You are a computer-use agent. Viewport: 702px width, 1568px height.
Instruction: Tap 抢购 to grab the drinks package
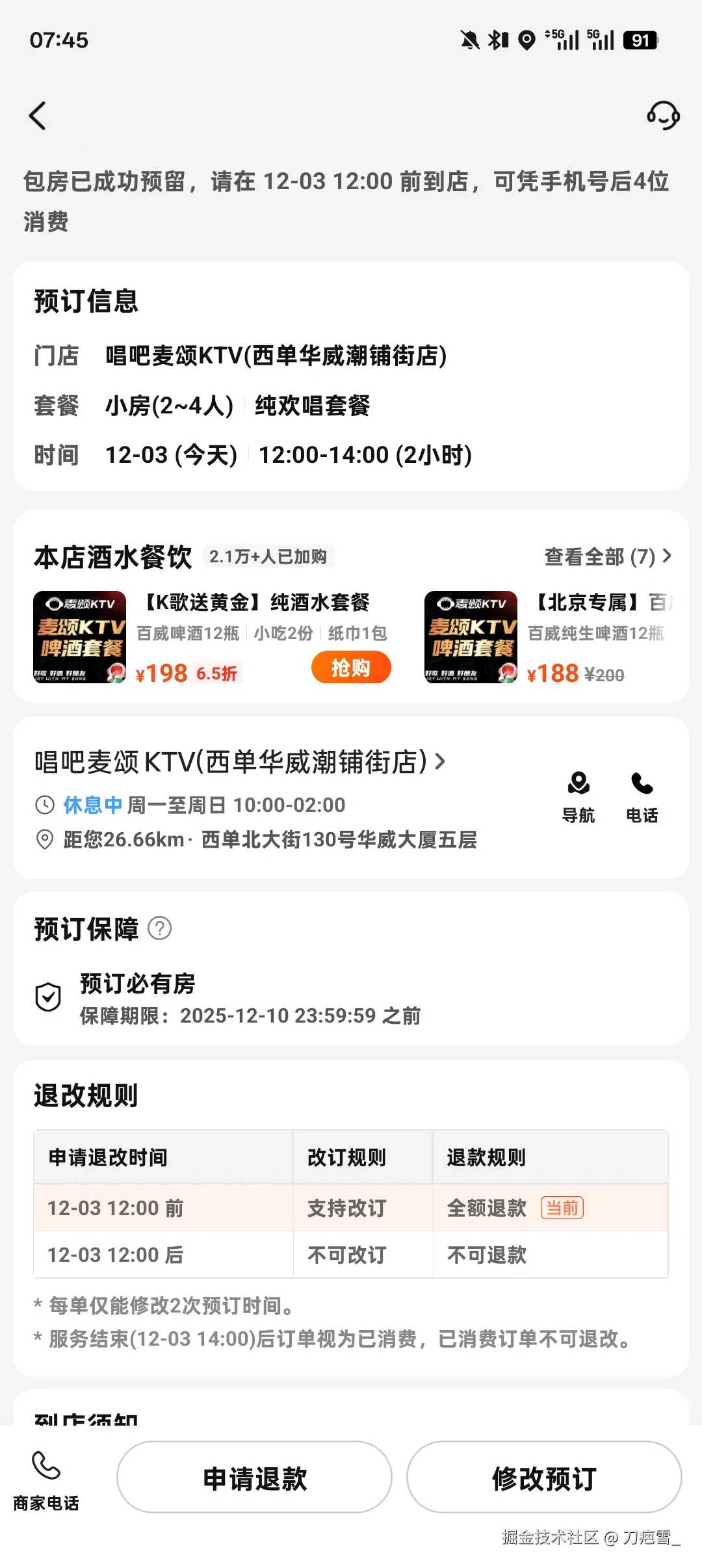coord(350,667)
